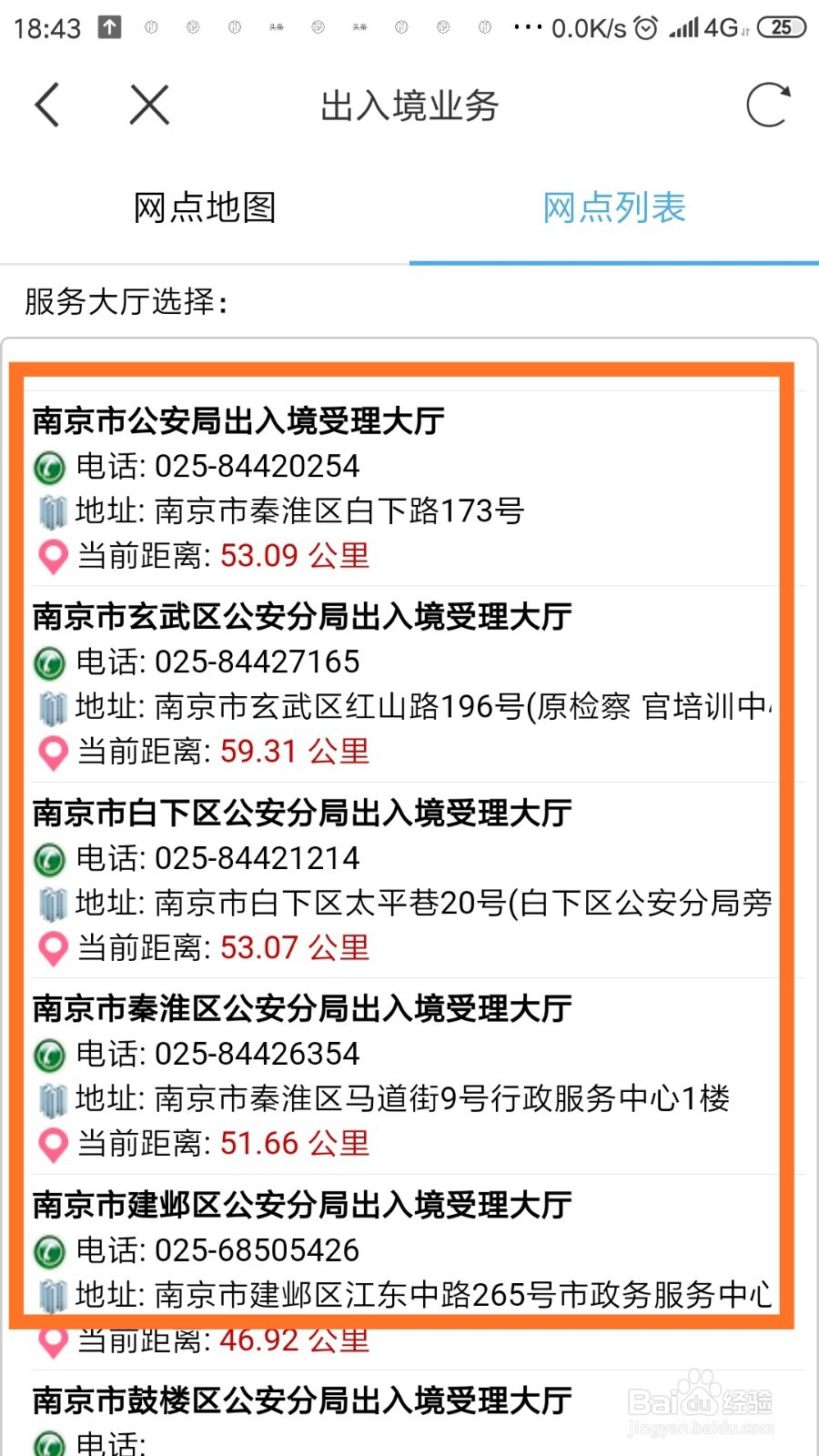Tap the phone icon next to 025-84427165
This screenshot has width=819, height=1456.
(51, 662)
